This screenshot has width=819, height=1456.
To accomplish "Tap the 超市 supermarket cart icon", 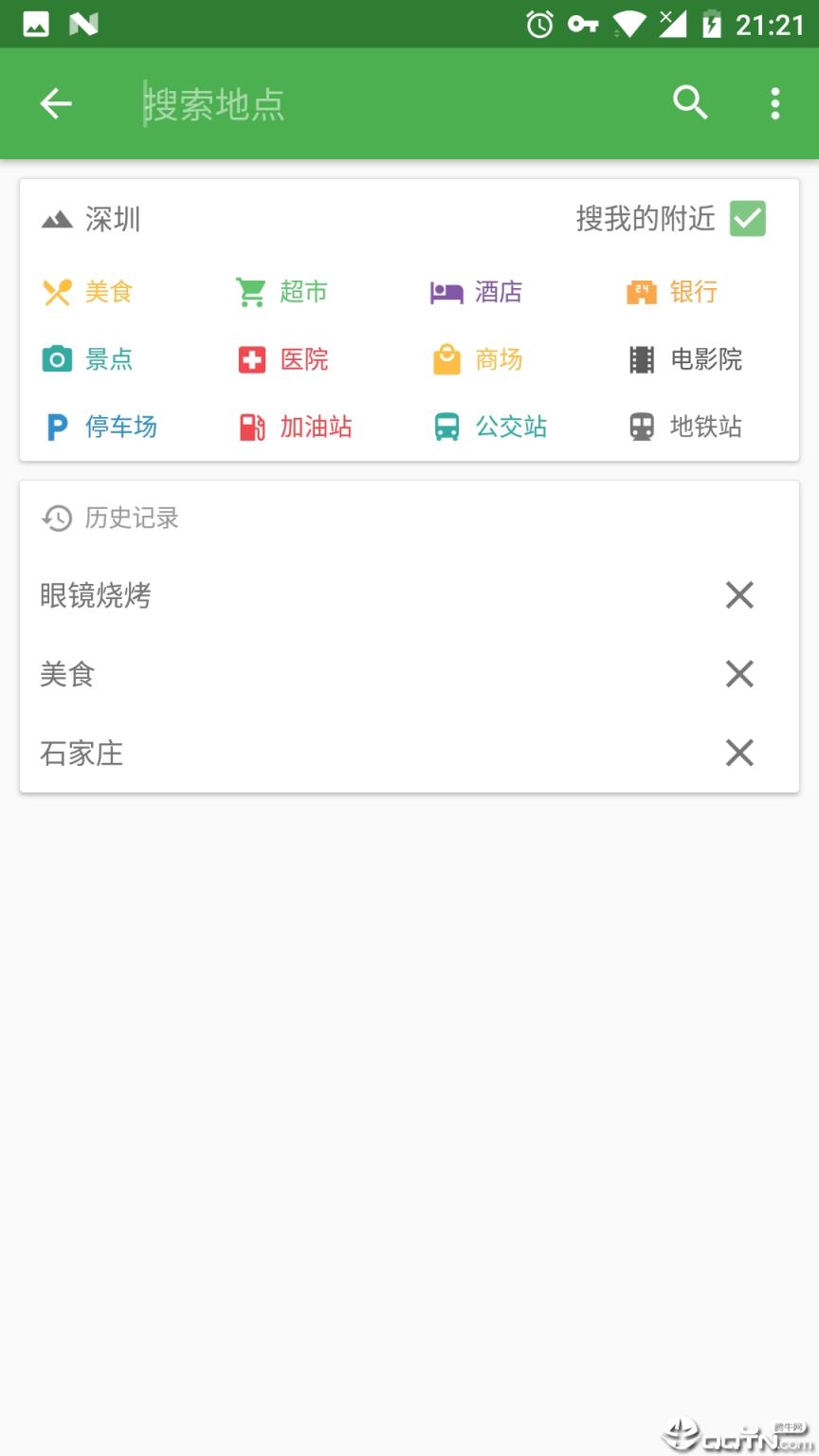I will (x=250, y=292).
